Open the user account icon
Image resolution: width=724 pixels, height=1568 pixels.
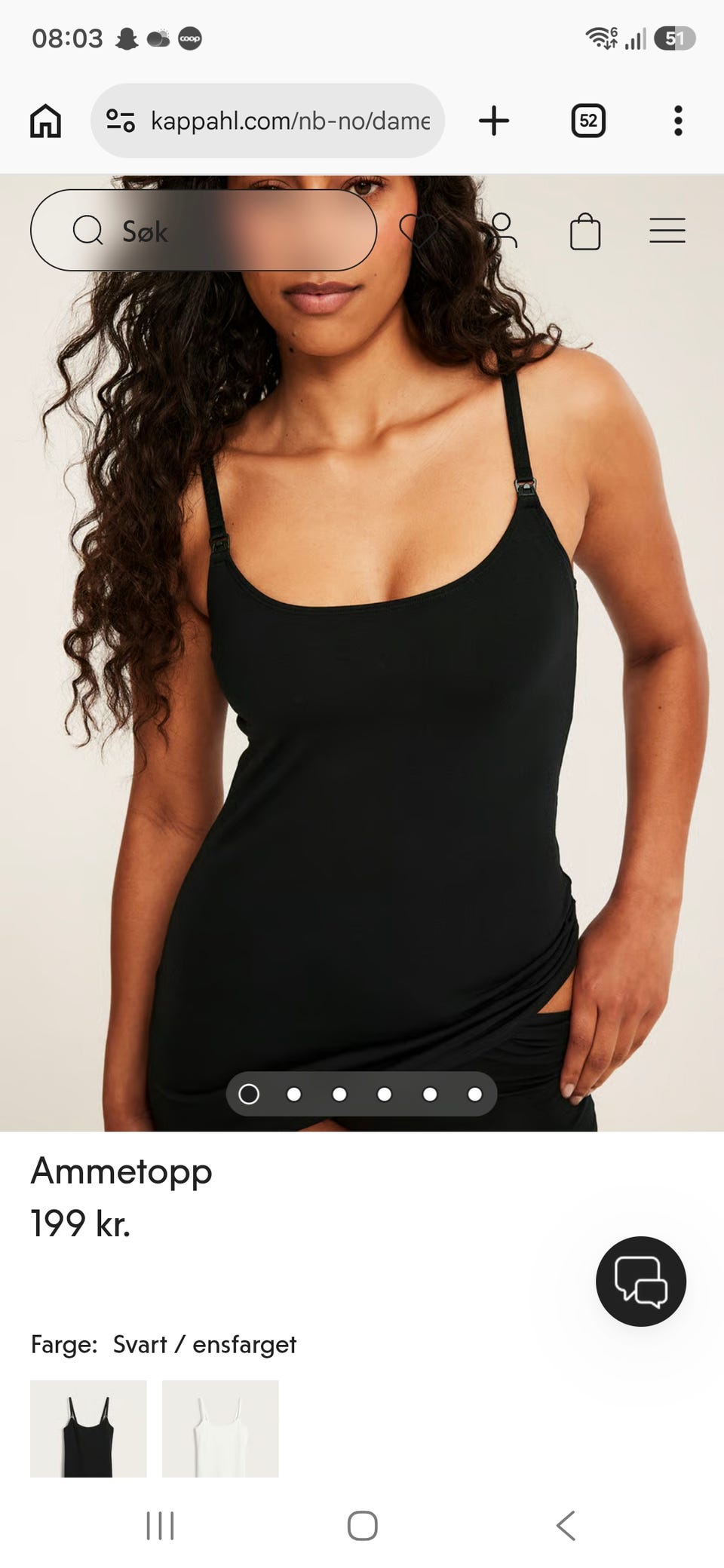(x=502, y=230)
